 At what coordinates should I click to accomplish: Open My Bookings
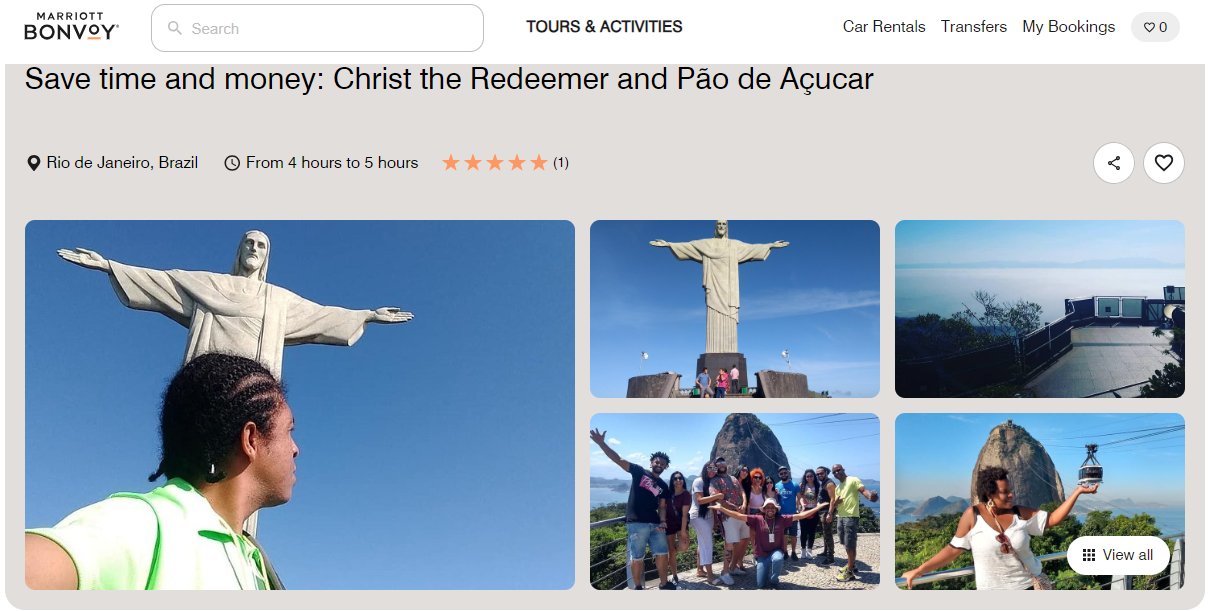point(1068,27)
